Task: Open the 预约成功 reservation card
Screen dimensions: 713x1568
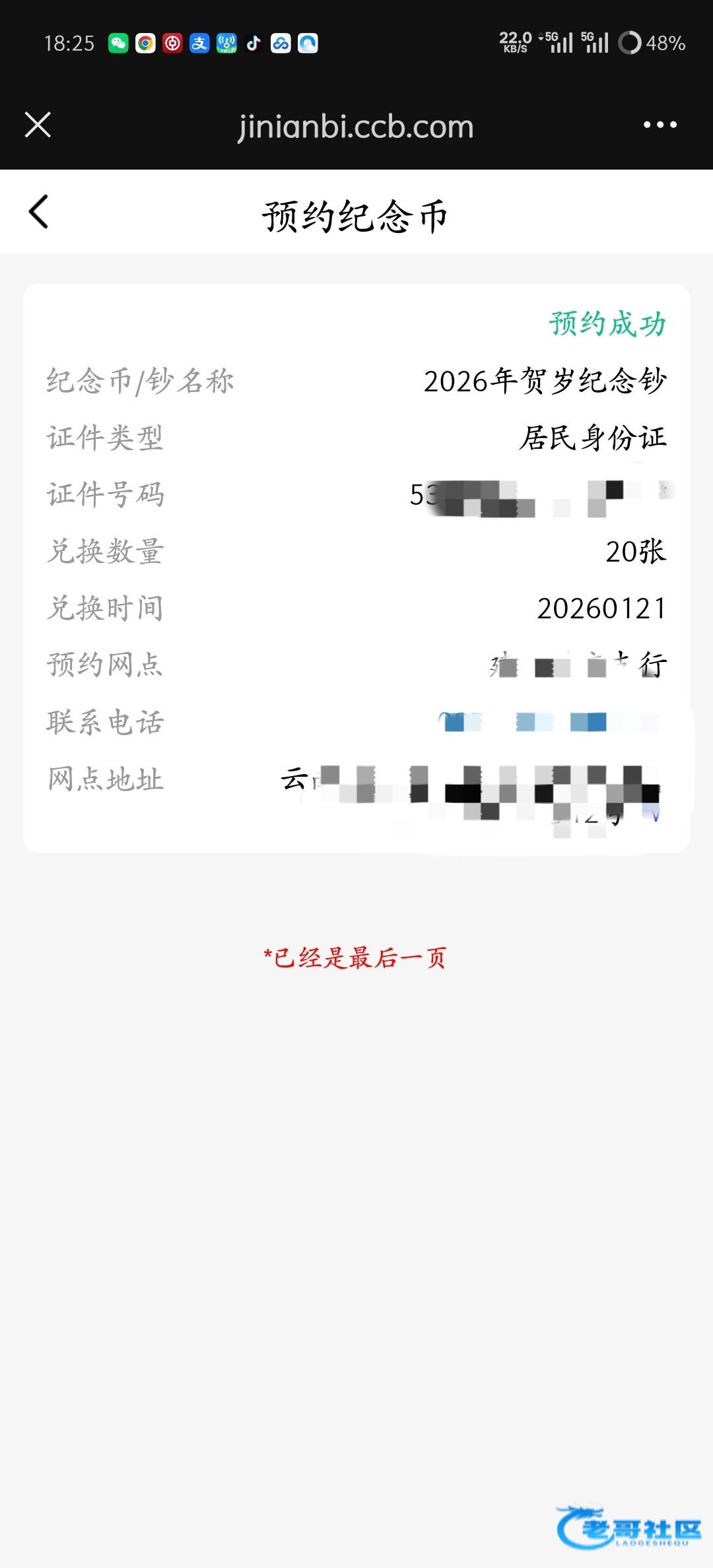Action: (356, 568)
